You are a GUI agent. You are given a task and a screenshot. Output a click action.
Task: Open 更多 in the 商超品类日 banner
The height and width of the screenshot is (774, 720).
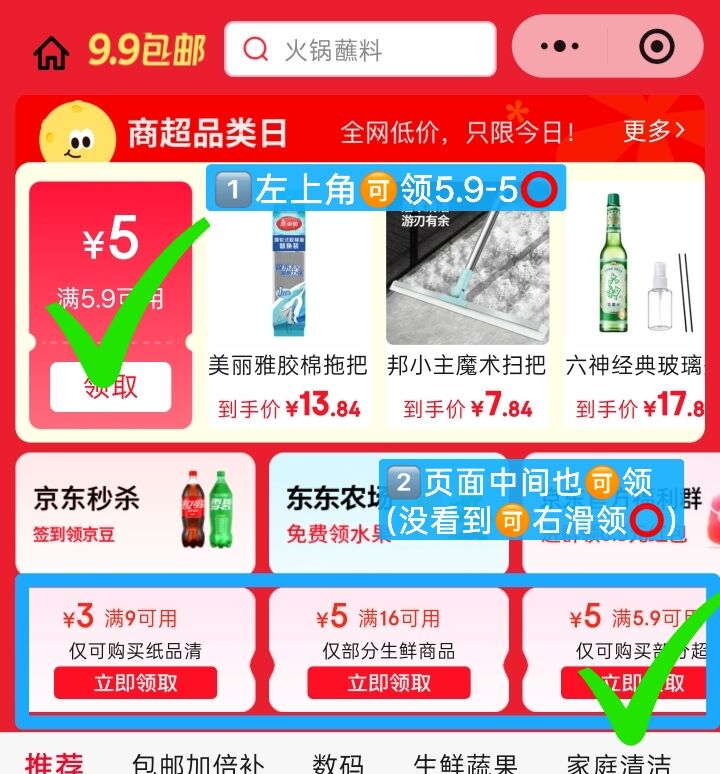(653, 131)
